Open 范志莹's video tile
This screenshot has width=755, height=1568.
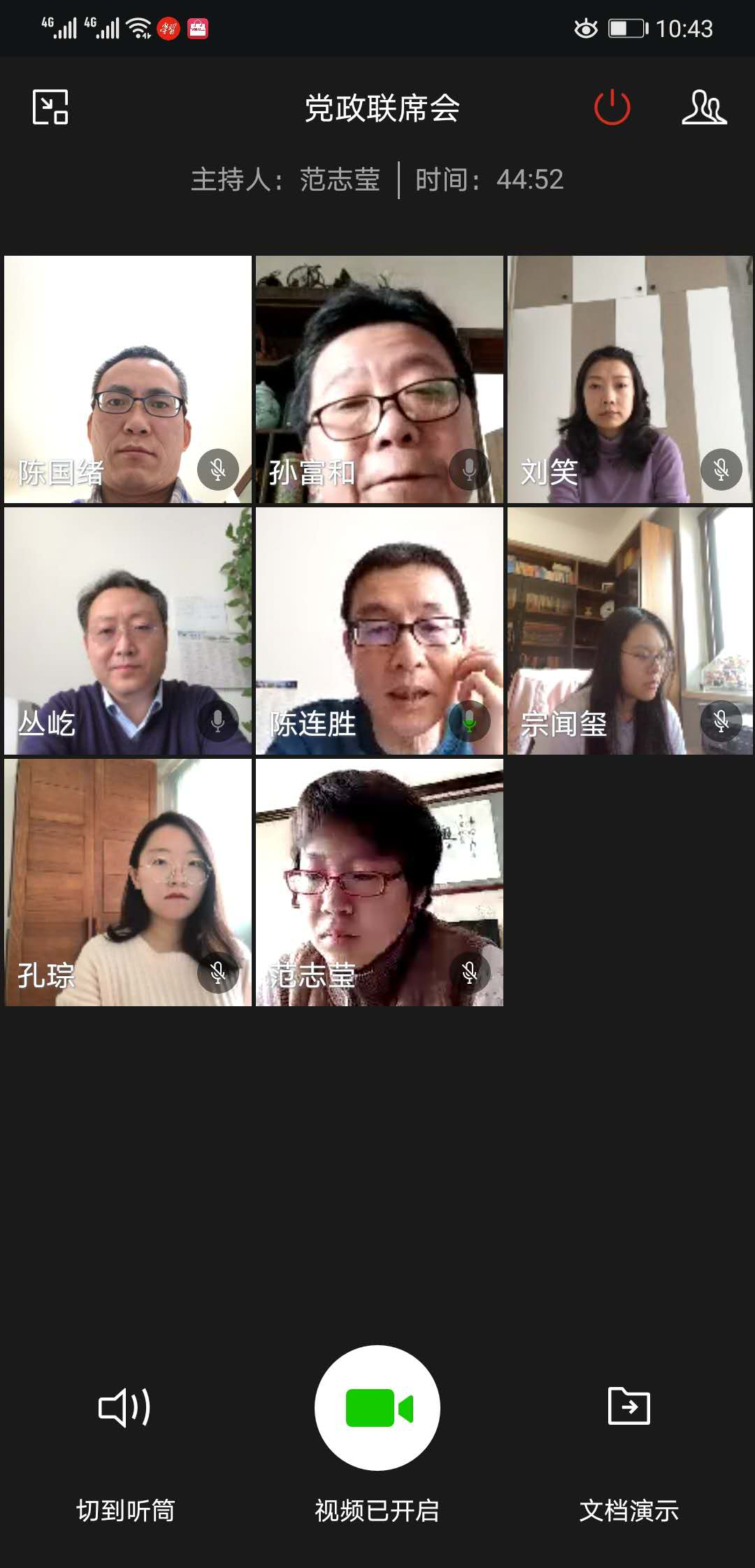pos(379,882)
